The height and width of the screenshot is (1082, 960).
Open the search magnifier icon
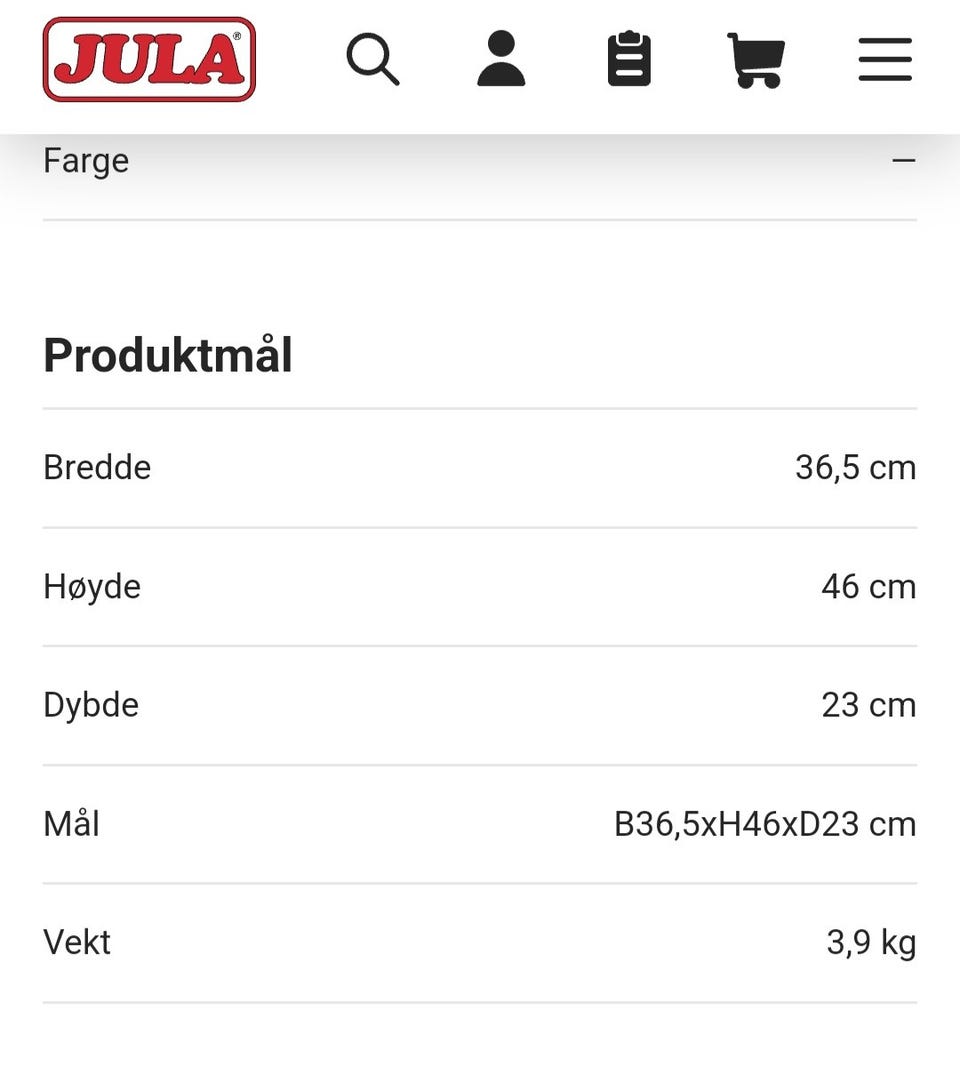pos(373,59)
